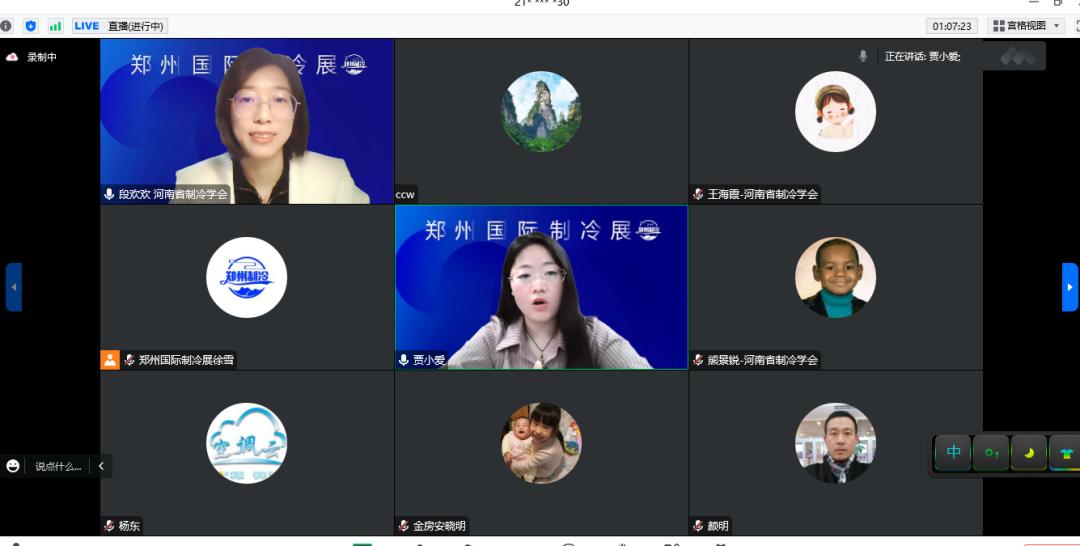Screen dimensions: 1080x546
Task: Select 颜明's participant tile
Action: pyautogui.click(x=835, y=452)
